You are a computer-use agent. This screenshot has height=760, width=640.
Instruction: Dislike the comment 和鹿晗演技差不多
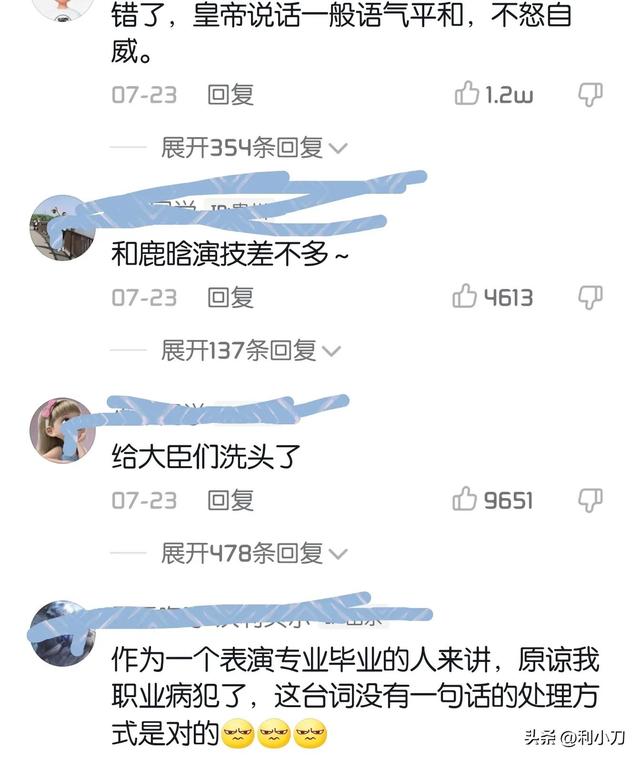click(591, 296)
